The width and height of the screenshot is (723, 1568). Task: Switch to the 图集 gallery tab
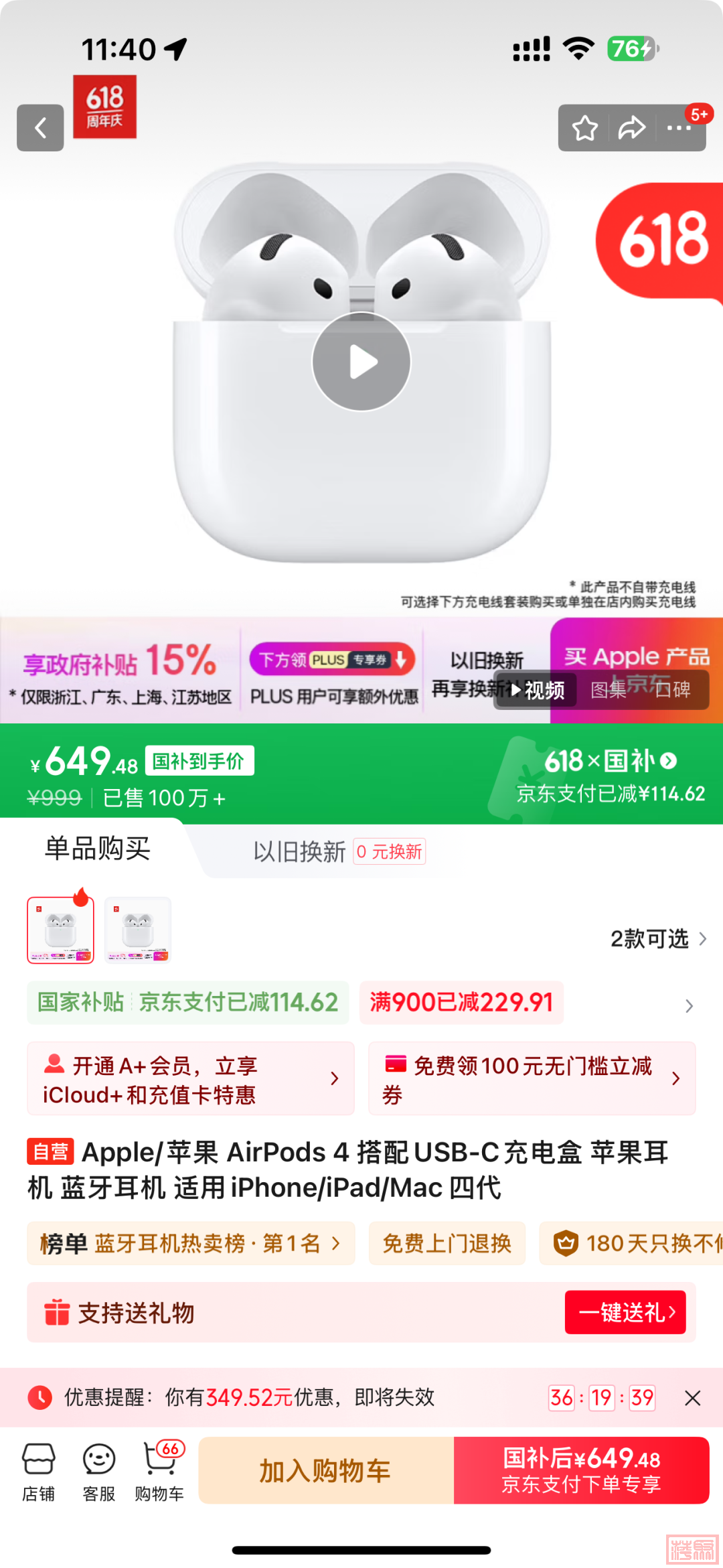pos(608,689)
